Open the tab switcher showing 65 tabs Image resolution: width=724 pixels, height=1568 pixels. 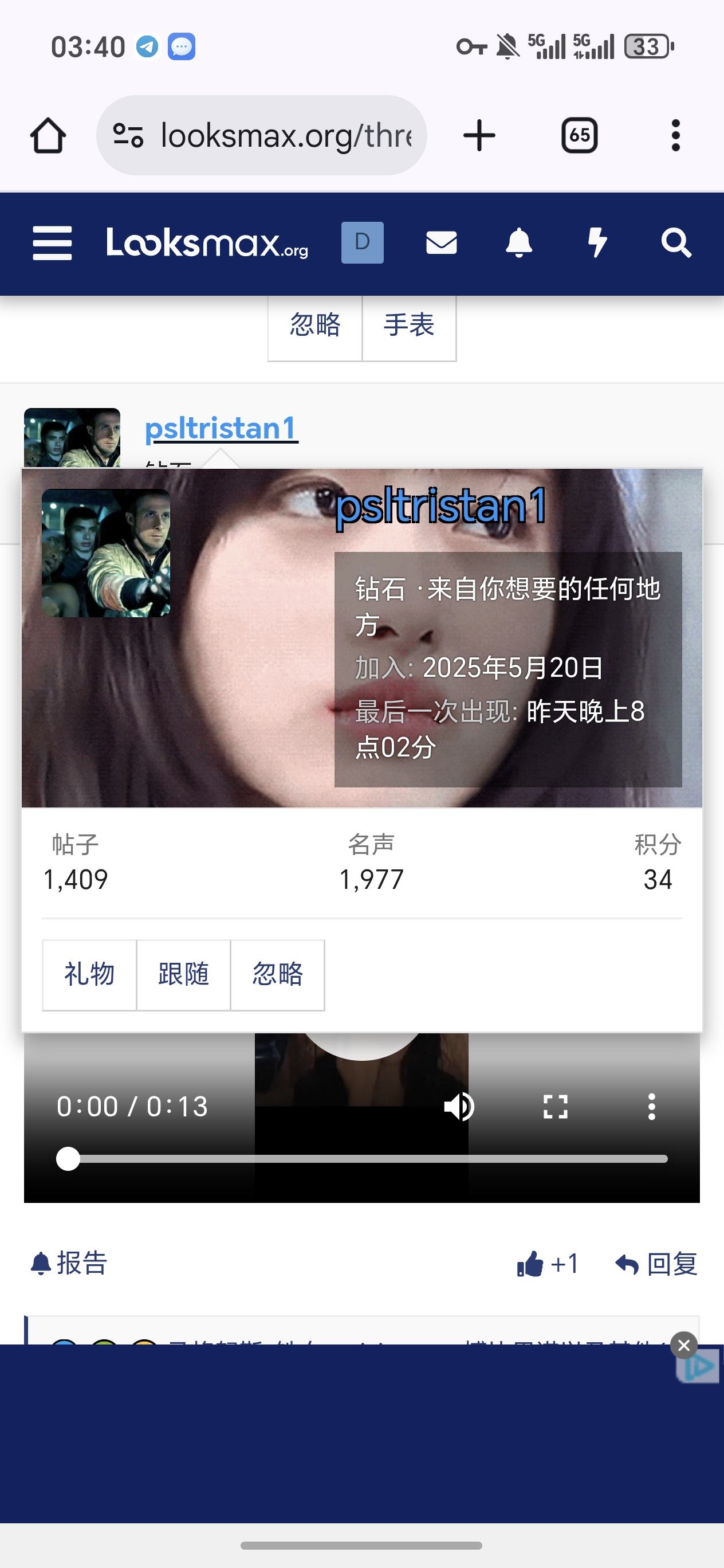577,135
